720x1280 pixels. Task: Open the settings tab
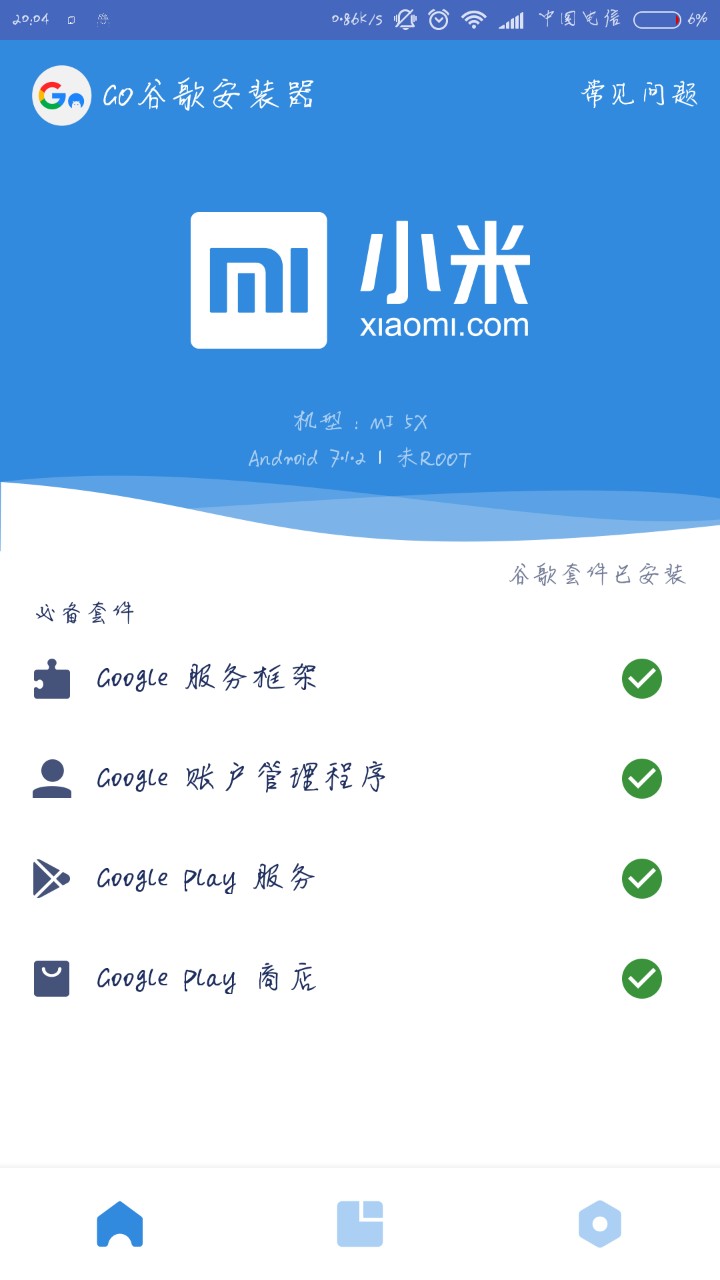click(599, 1224)
